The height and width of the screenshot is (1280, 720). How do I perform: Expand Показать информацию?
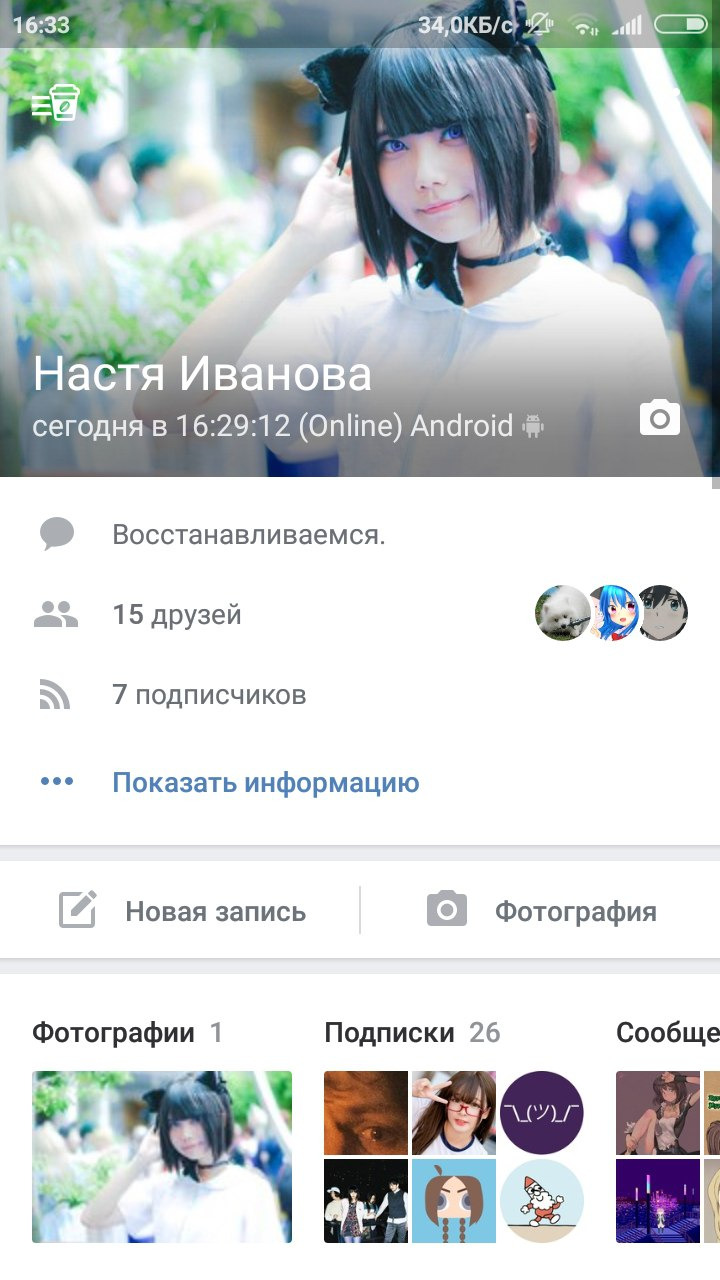point(265,782)
